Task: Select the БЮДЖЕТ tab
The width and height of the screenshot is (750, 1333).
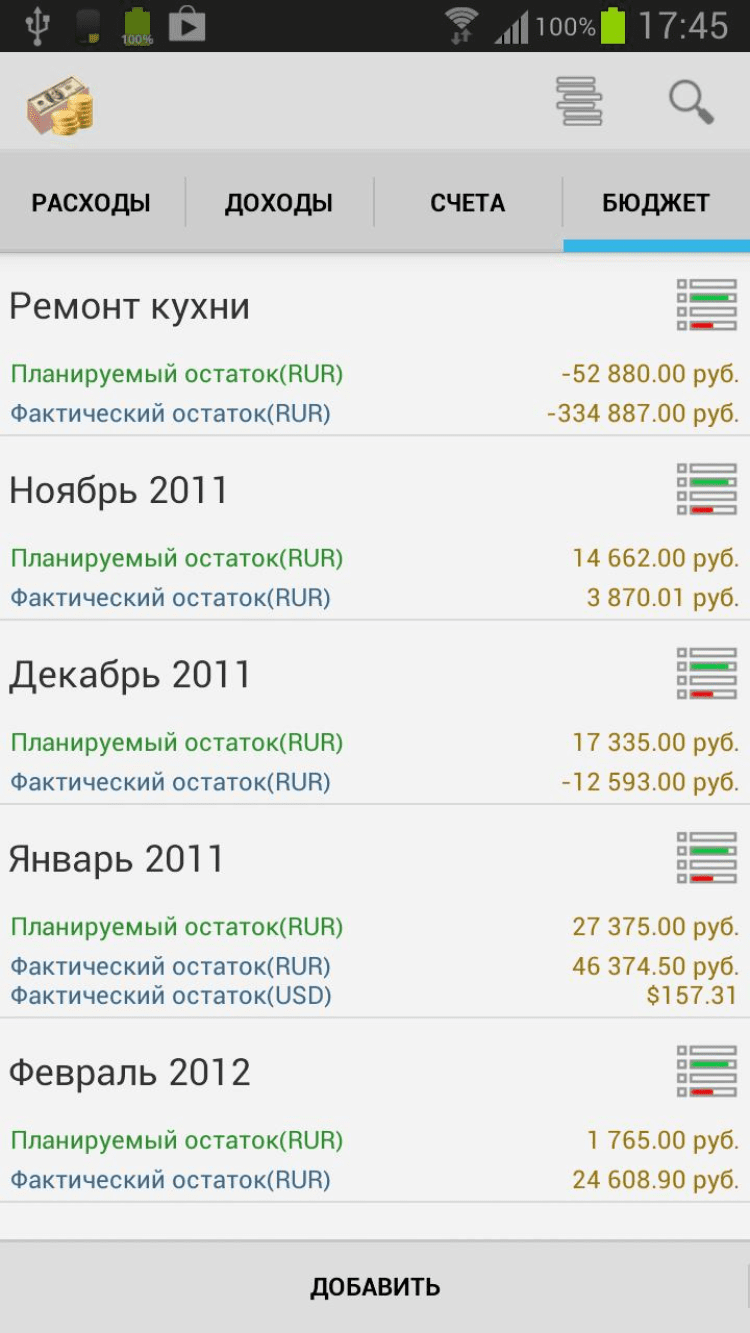Action: pos(656,204)
